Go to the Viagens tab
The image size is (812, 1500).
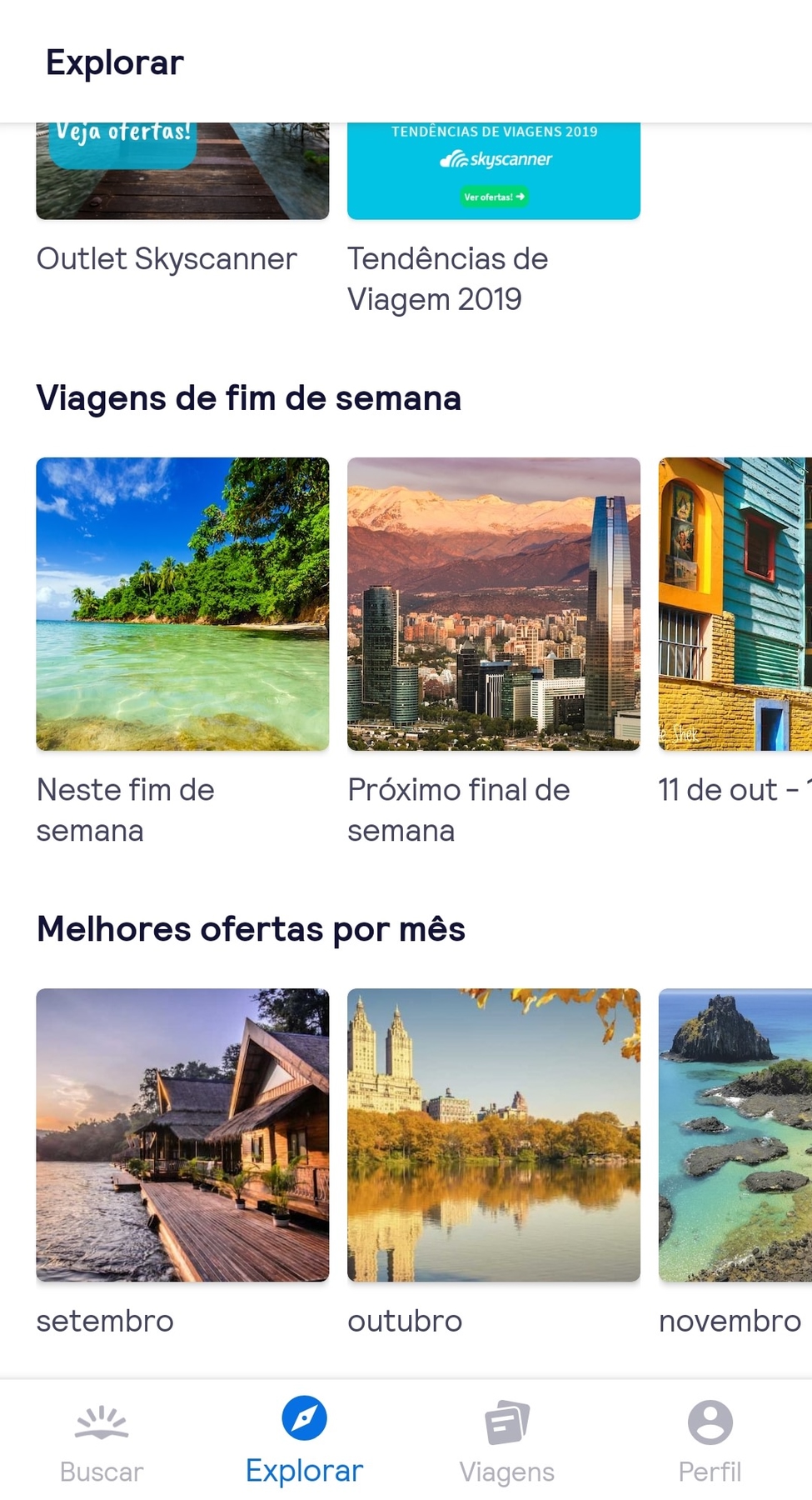coord(507,1443)
